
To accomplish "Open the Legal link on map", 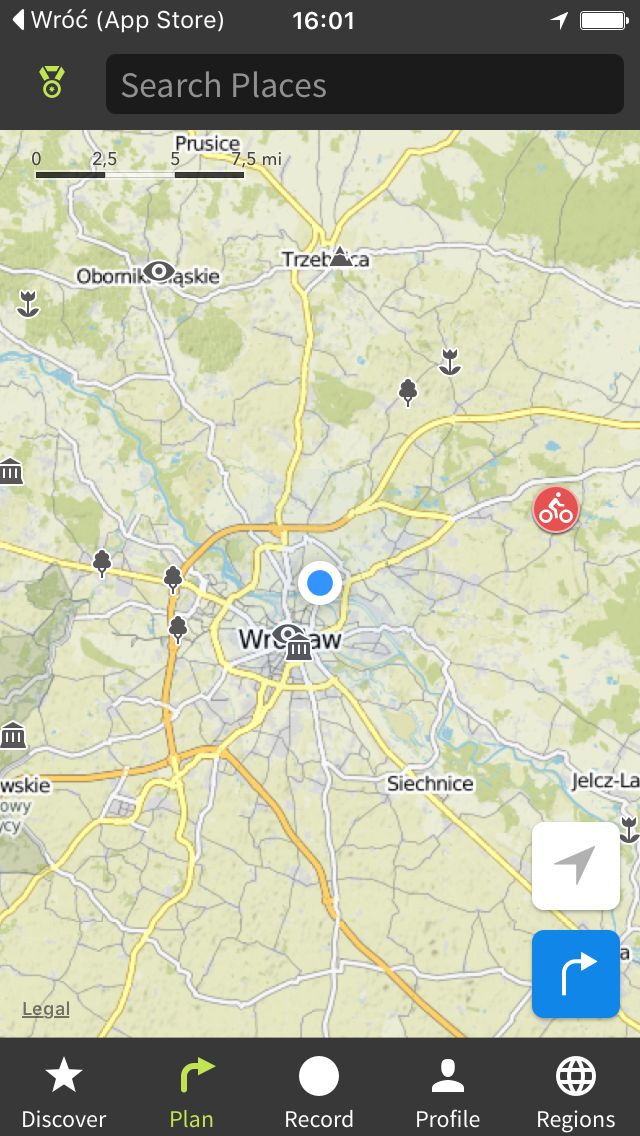I will (x=46, y=1008).
